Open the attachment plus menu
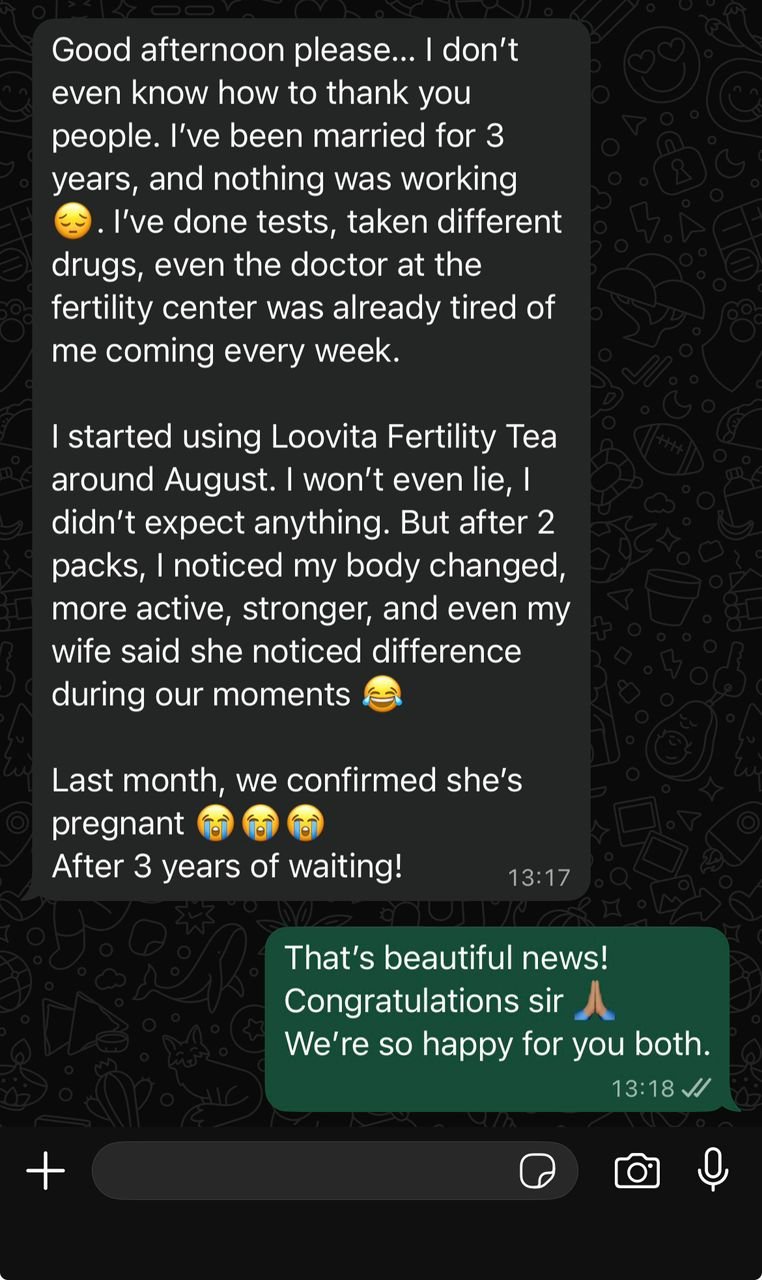 click(45, 1170)
